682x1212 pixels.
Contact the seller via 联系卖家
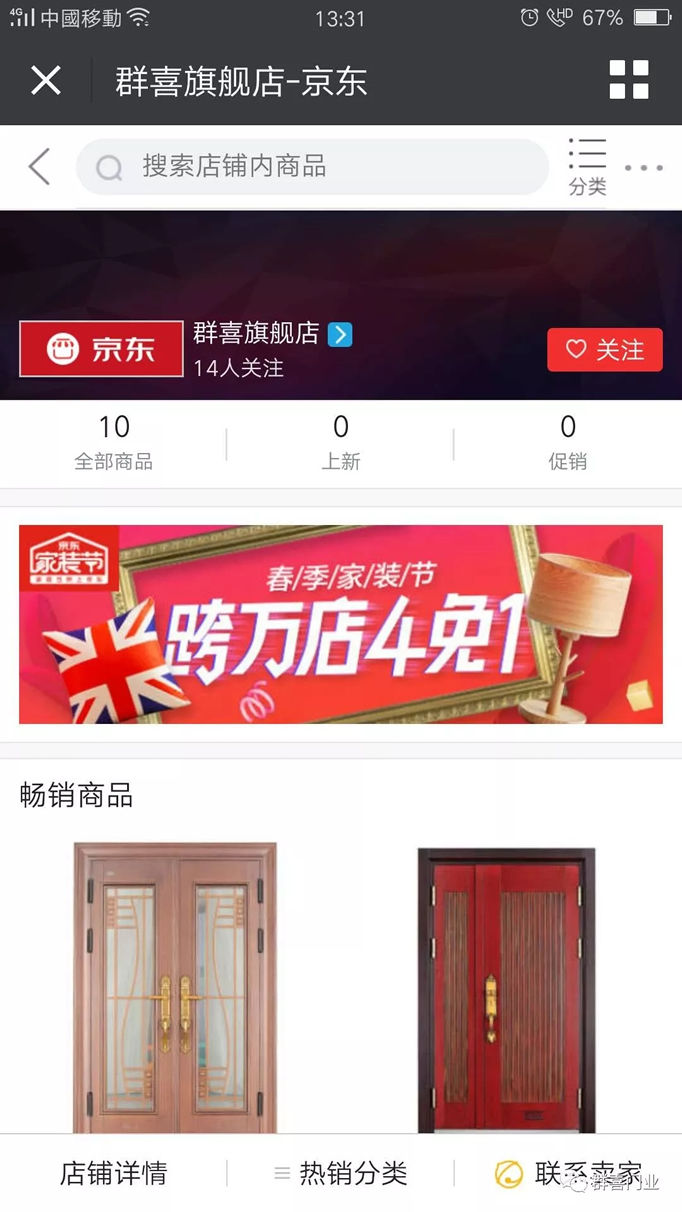pos(567,1173)
